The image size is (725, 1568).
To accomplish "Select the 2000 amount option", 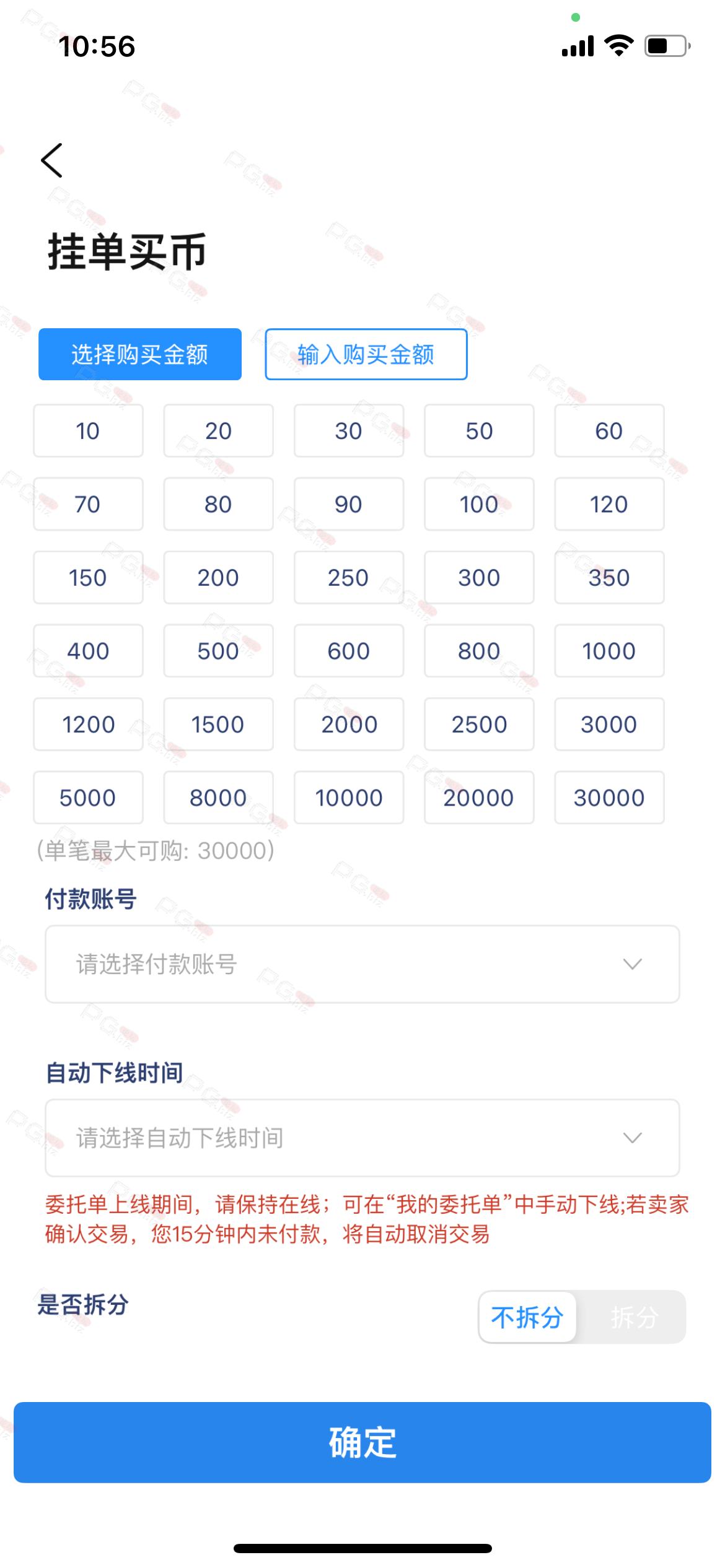I will coord(349,725).
